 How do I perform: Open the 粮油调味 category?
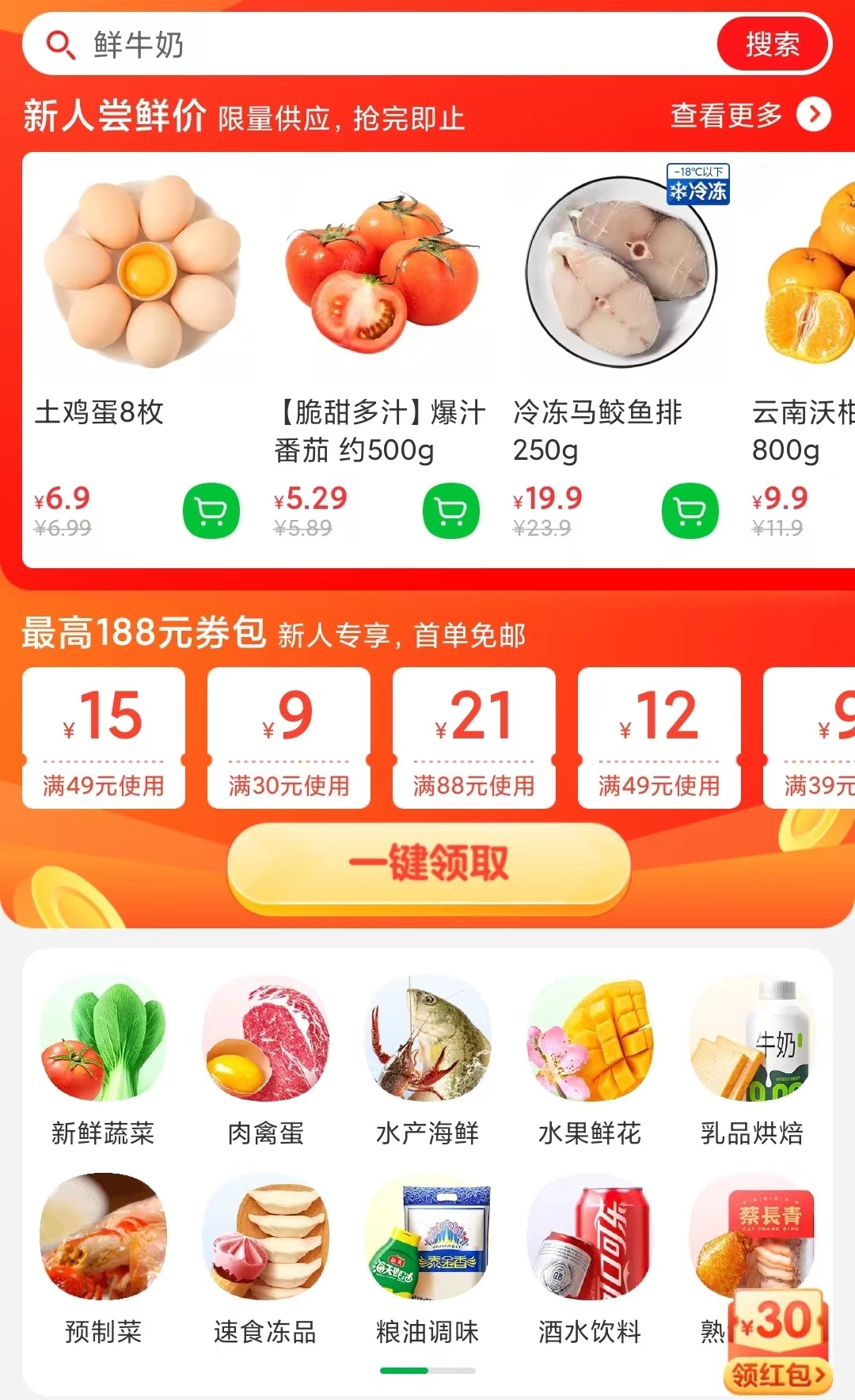tap(427, 1260)
